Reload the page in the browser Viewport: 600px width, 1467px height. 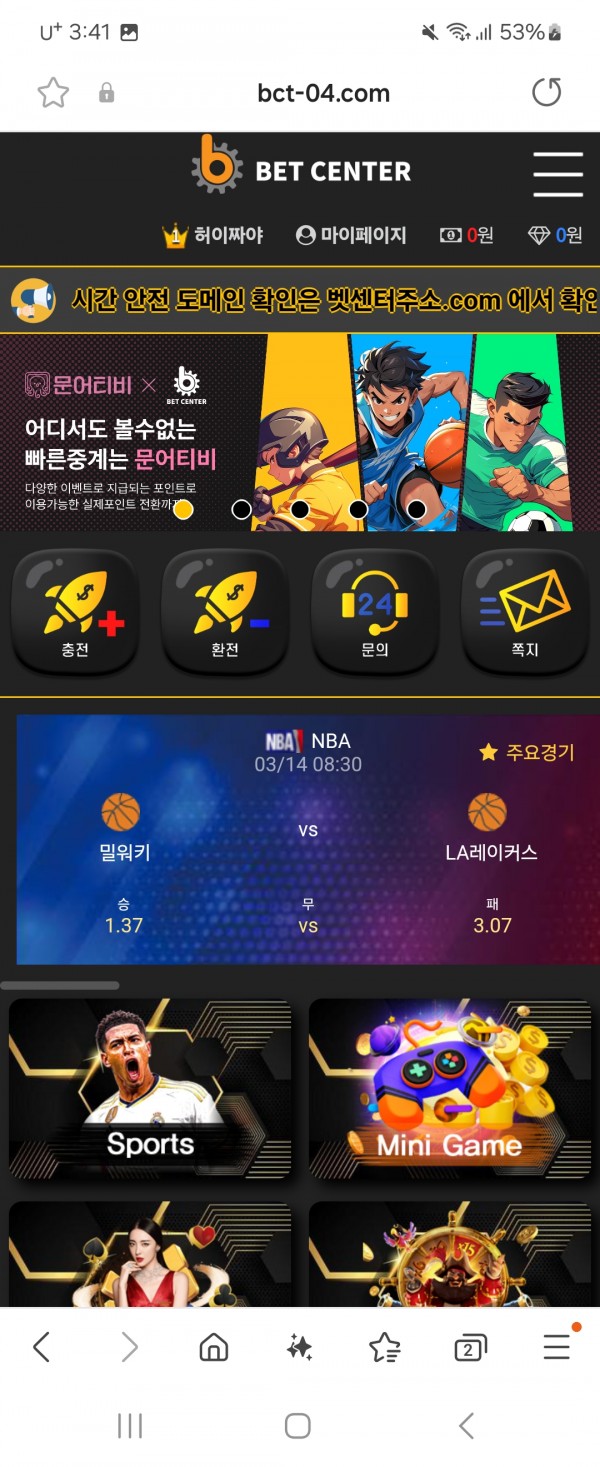[546, 93]
